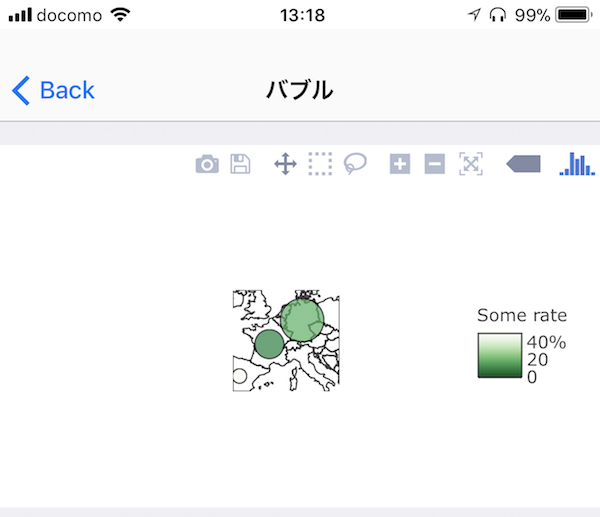Zoom in with plus button

[400, 165]
